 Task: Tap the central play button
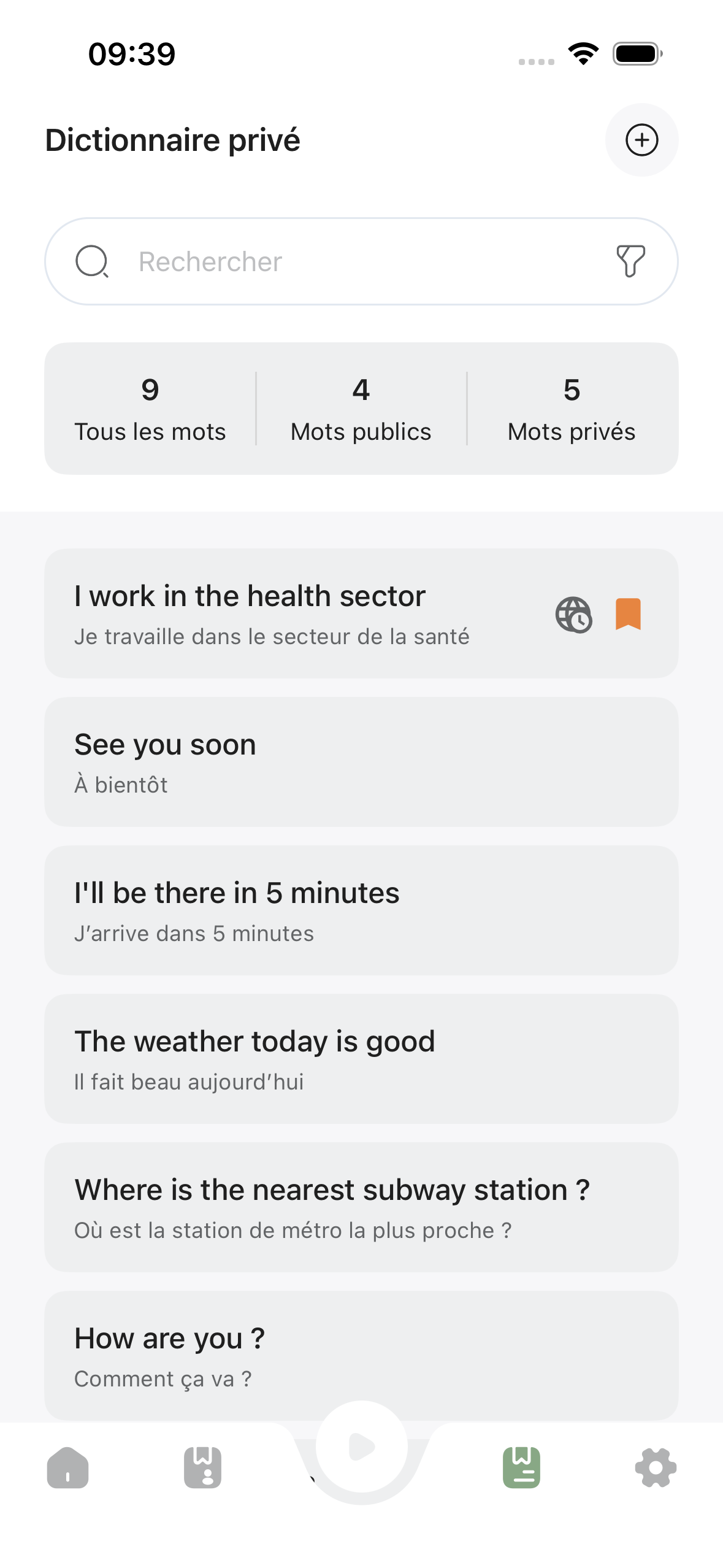[361, 1448]
